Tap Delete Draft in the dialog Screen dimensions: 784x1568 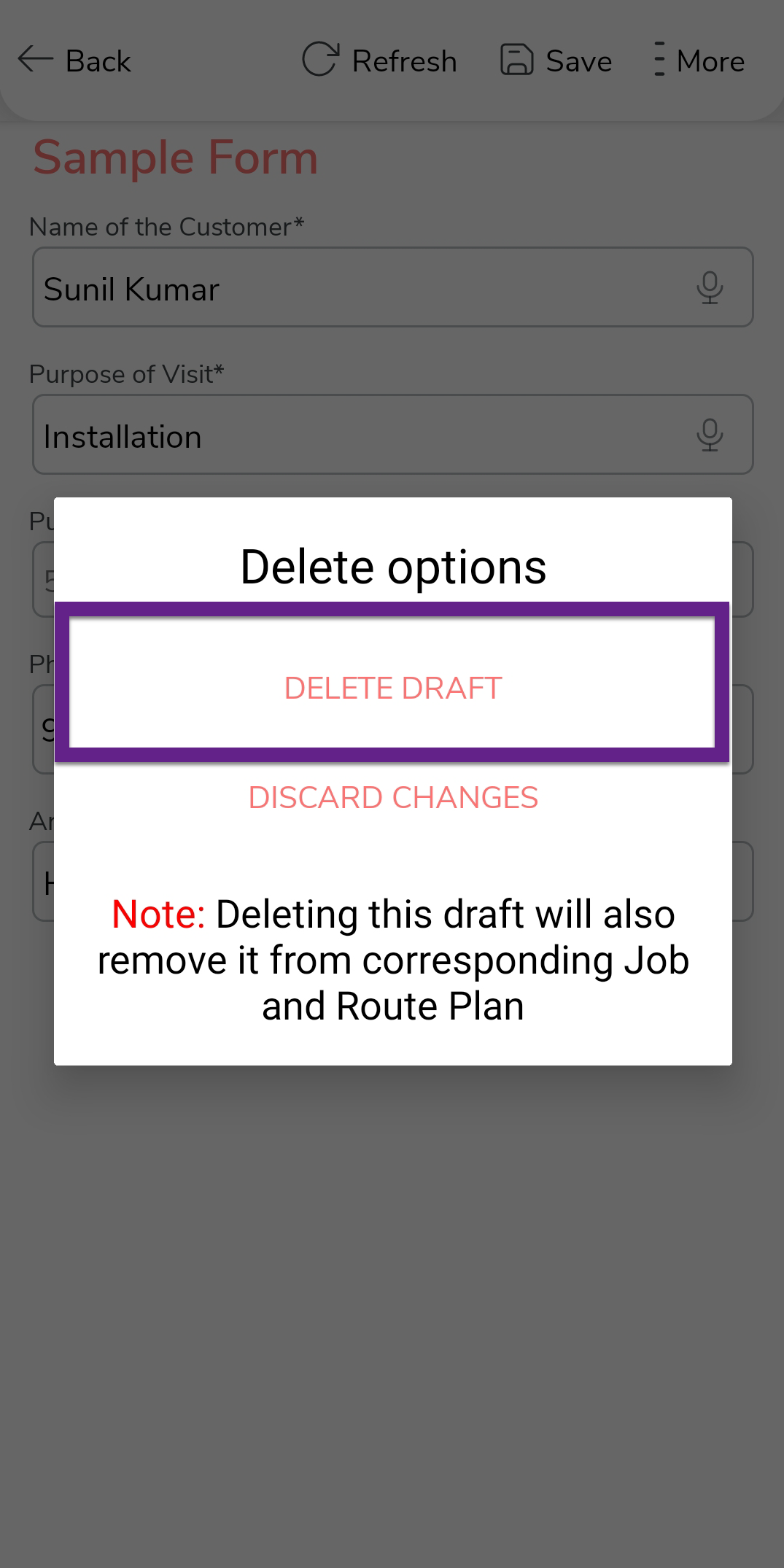[392, 687]
